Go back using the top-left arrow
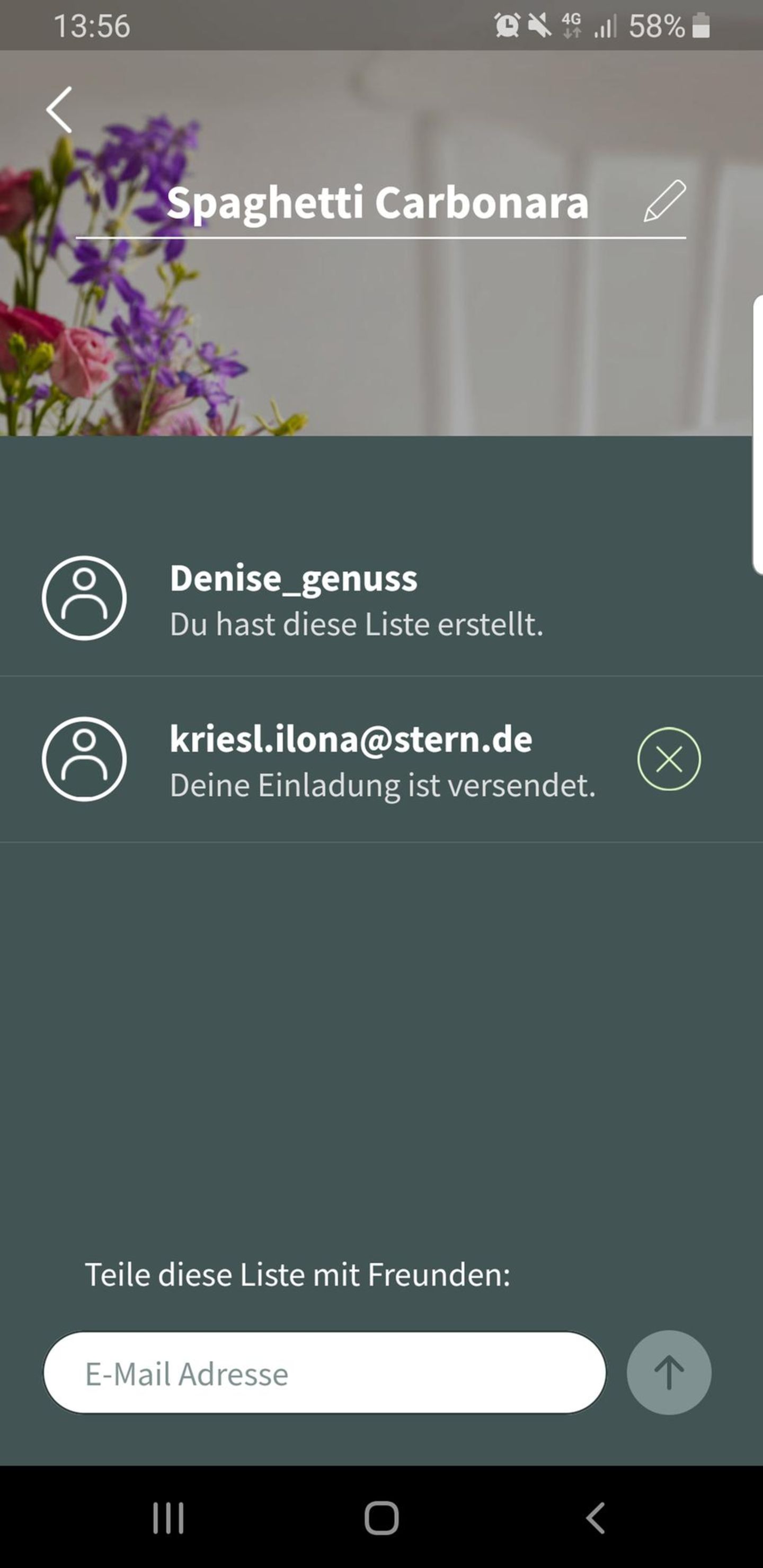The height and width of the screenshot is (1568, 763). [x=59, y=110]
